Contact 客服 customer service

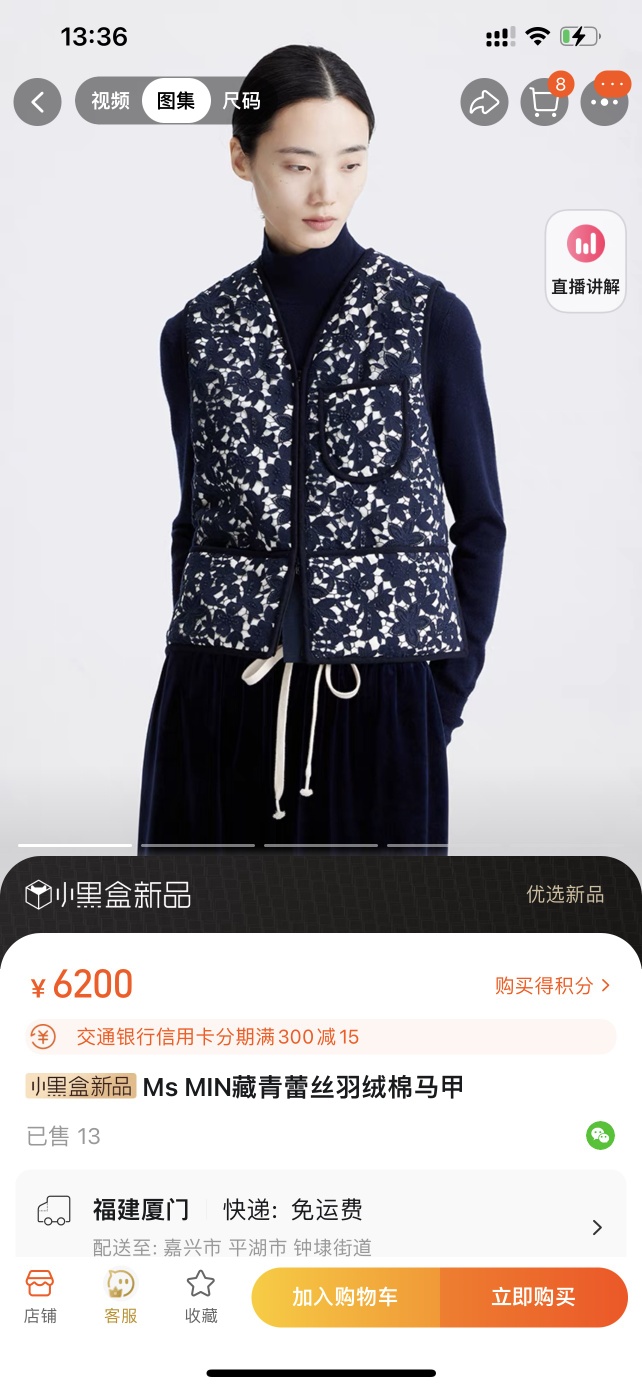click(x=121, y=1296)
